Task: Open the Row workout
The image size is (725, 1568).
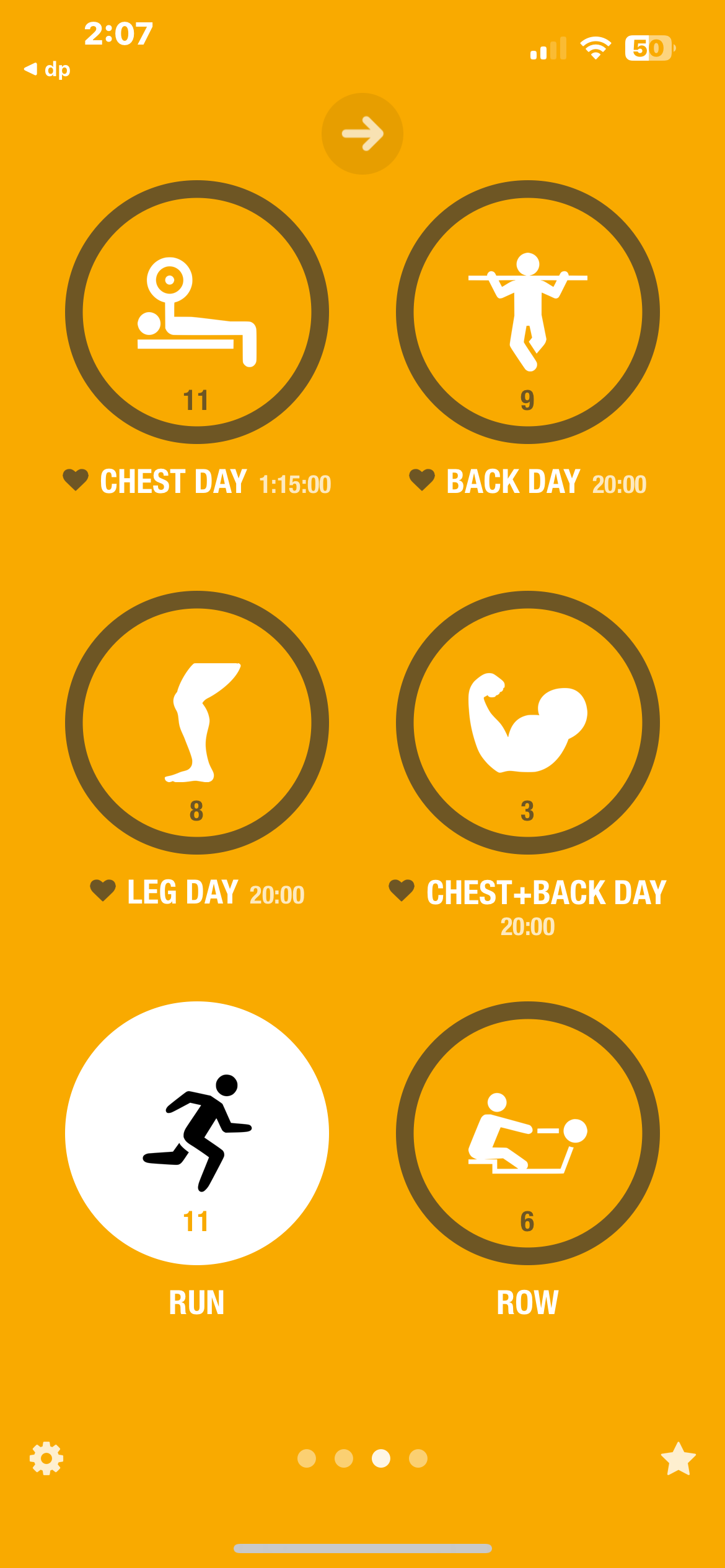Action: tap(528, 1133)
